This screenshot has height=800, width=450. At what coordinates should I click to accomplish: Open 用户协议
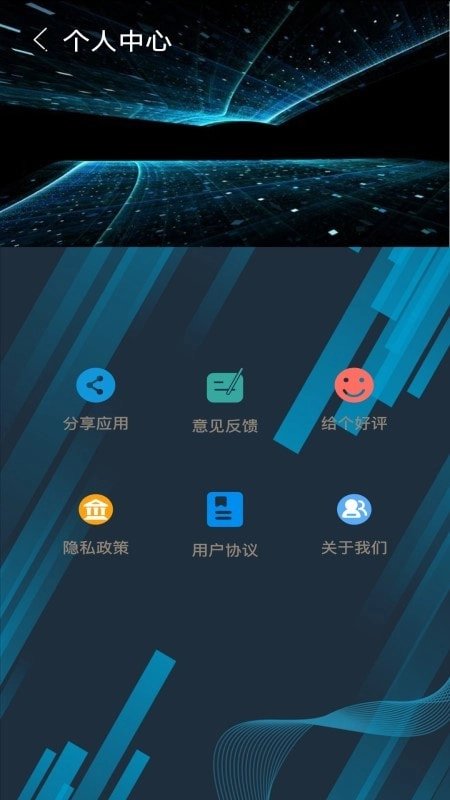tap(225, 525)
